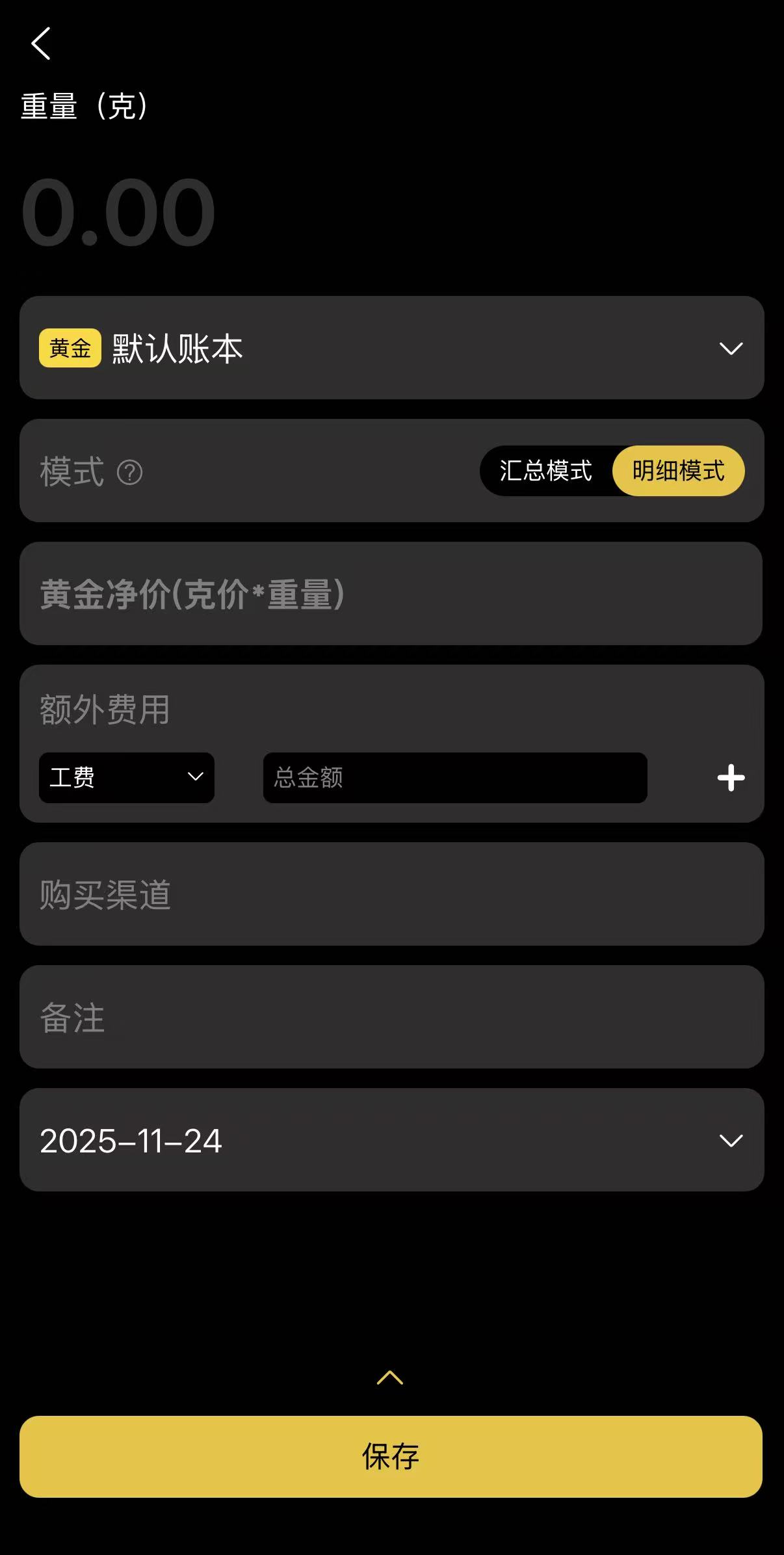Image resolution: width=784 pixels, height=1555 pixels.
Task: Click the collapse arrow above 保存
Action: coord(391,1377)
